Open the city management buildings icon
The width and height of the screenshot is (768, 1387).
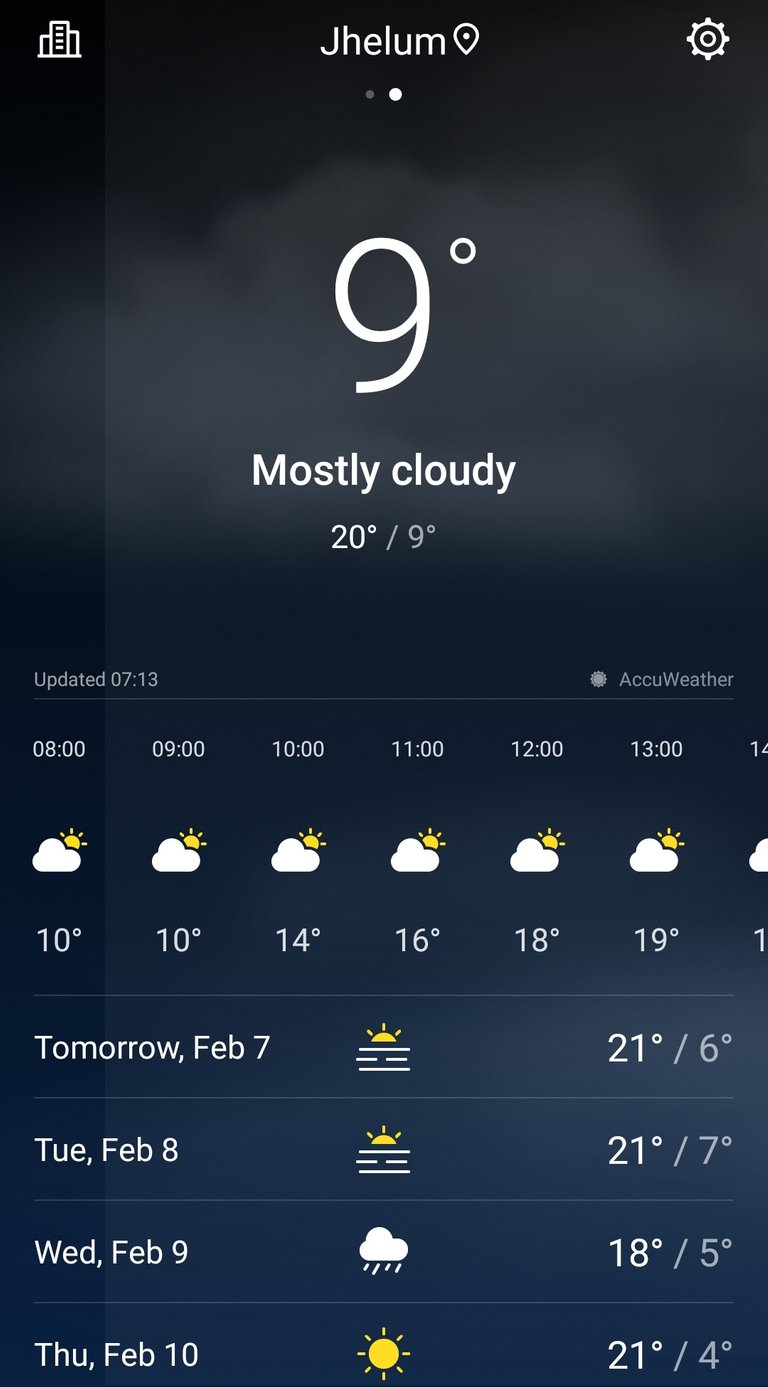click(x=59, y=40)
